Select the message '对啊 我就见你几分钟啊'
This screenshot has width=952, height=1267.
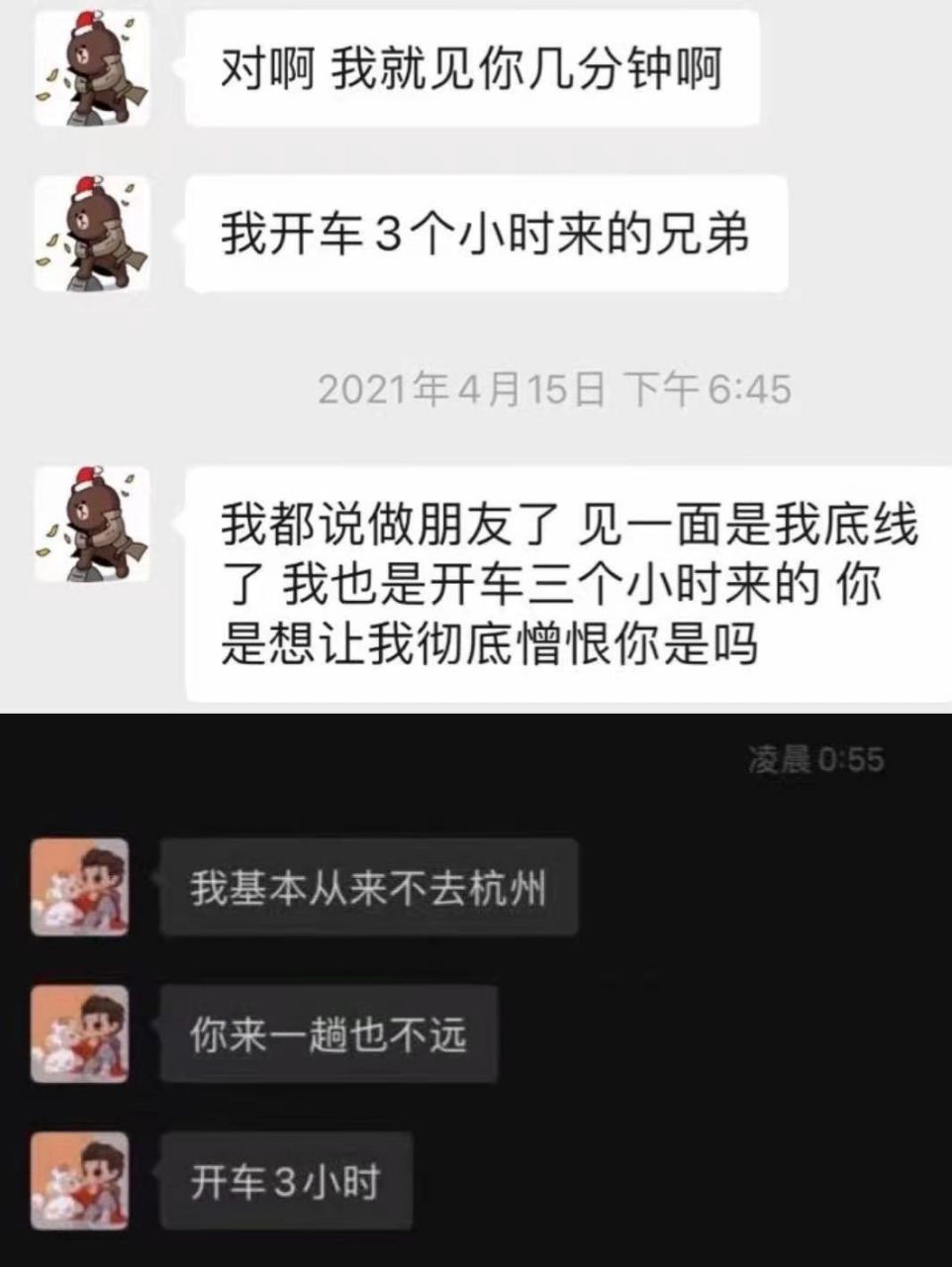pos(465,65)
